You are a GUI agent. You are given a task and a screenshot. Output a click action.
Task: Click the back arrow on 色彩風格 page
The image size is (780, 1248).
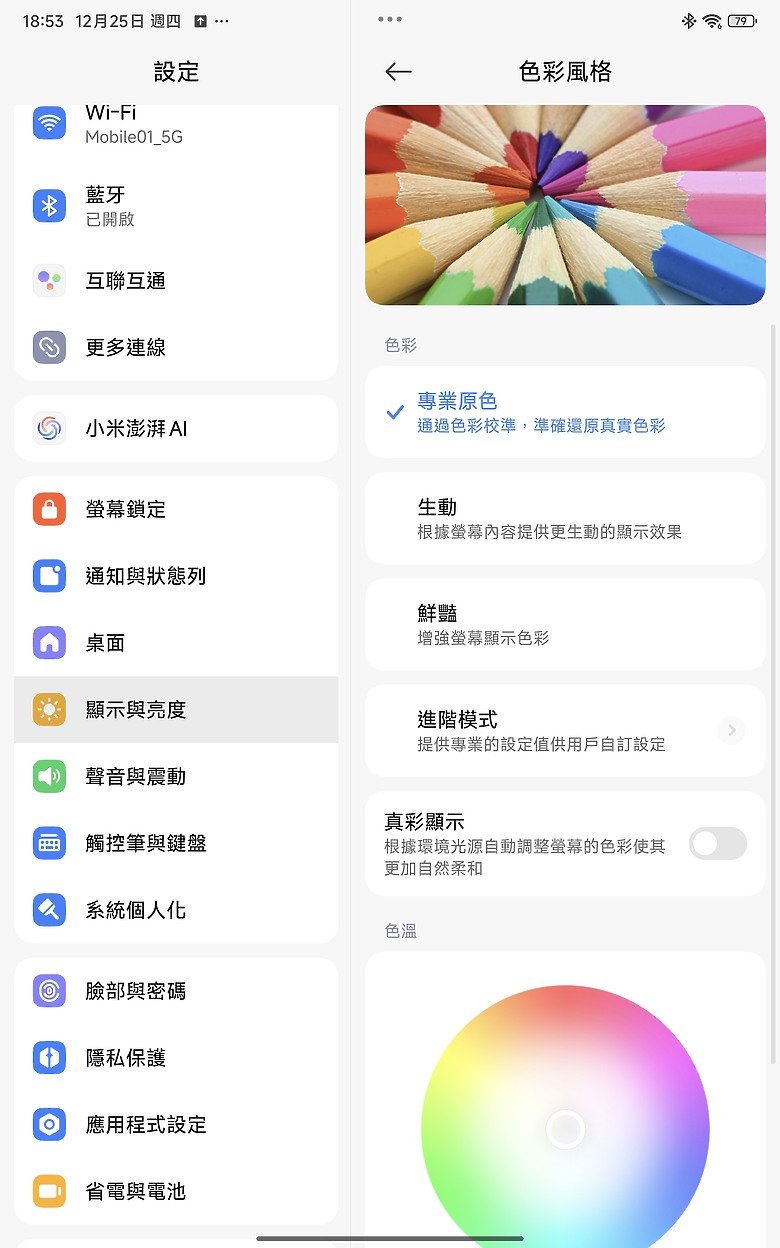coord(398,72)
